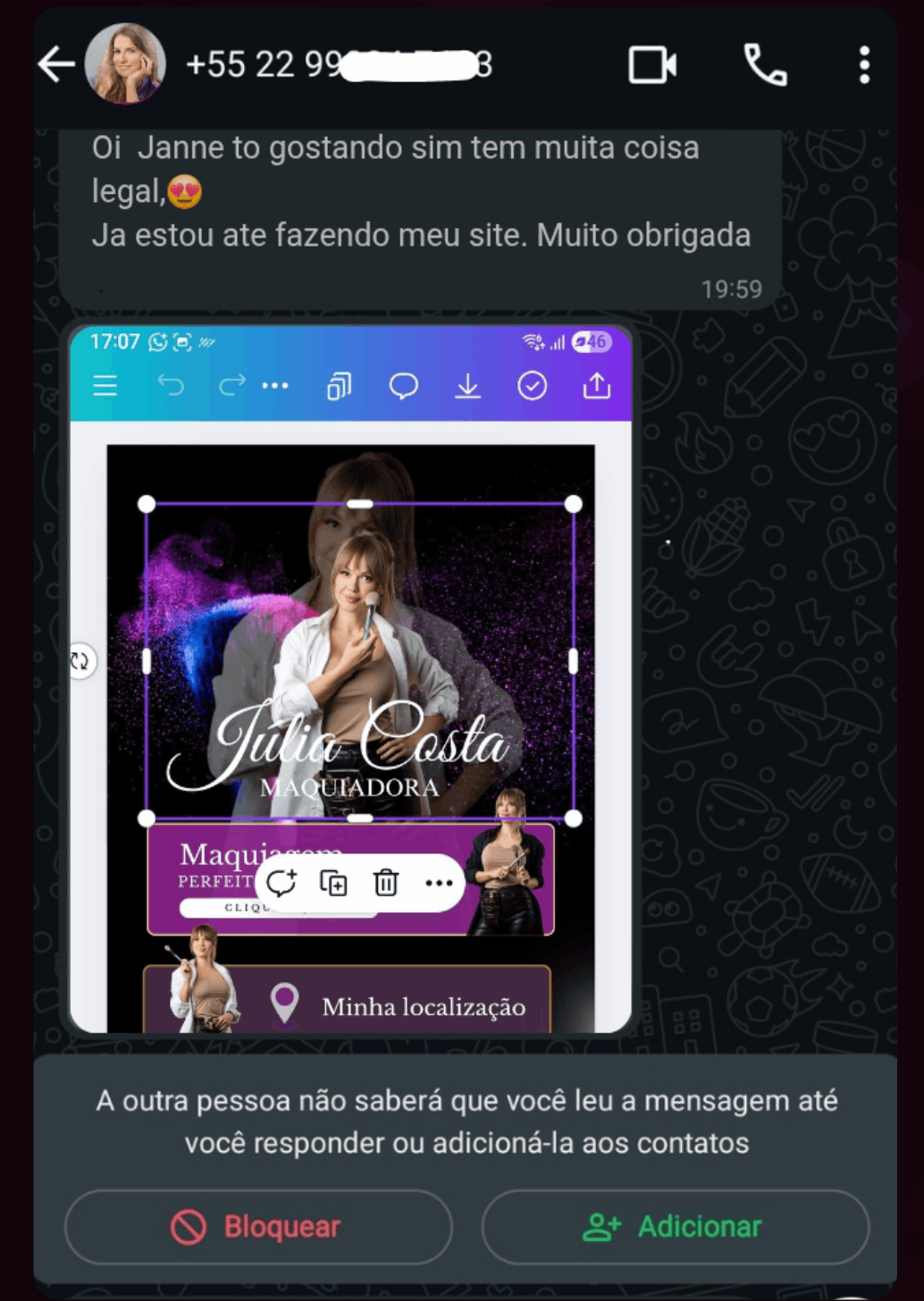Open the received Canva screenshot image
924x1301 pixels.
tap(350, 679)
